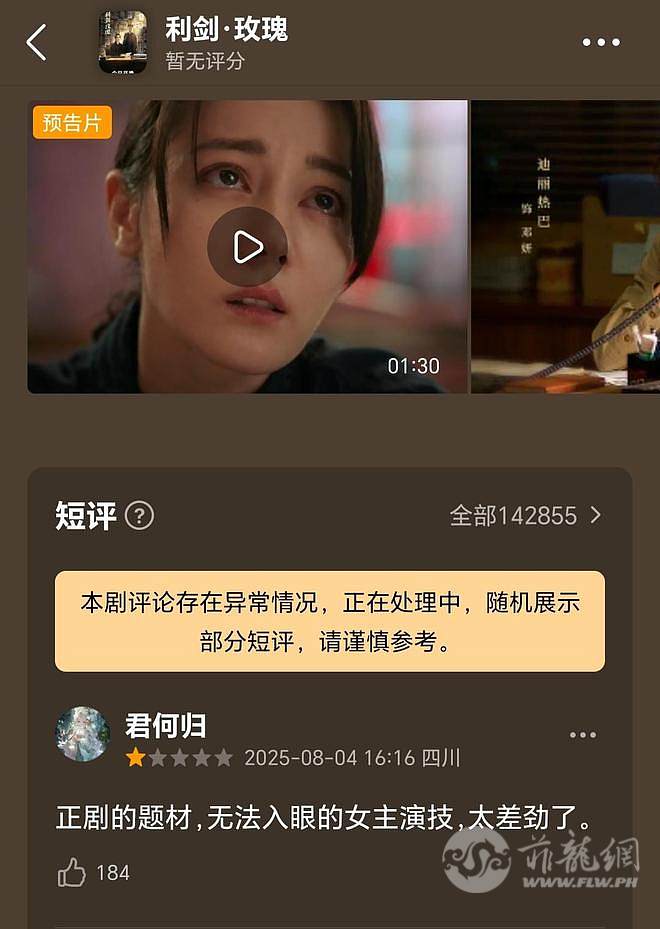Like 君何归's review with 184 likes
Screen dimensions: 660x929
tap(72, 873)
